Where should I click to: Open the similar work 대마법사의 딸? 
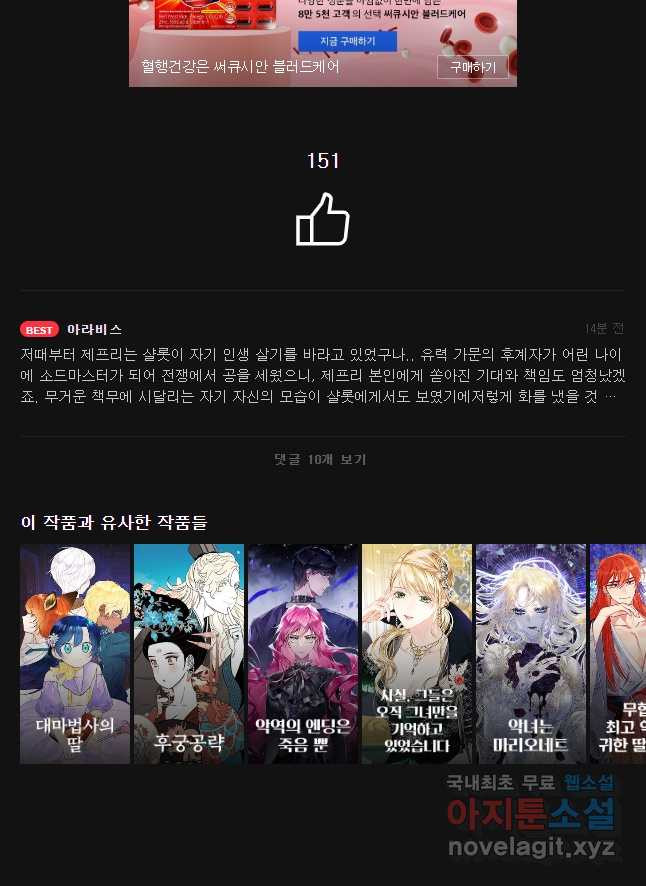tap(75, 653)
